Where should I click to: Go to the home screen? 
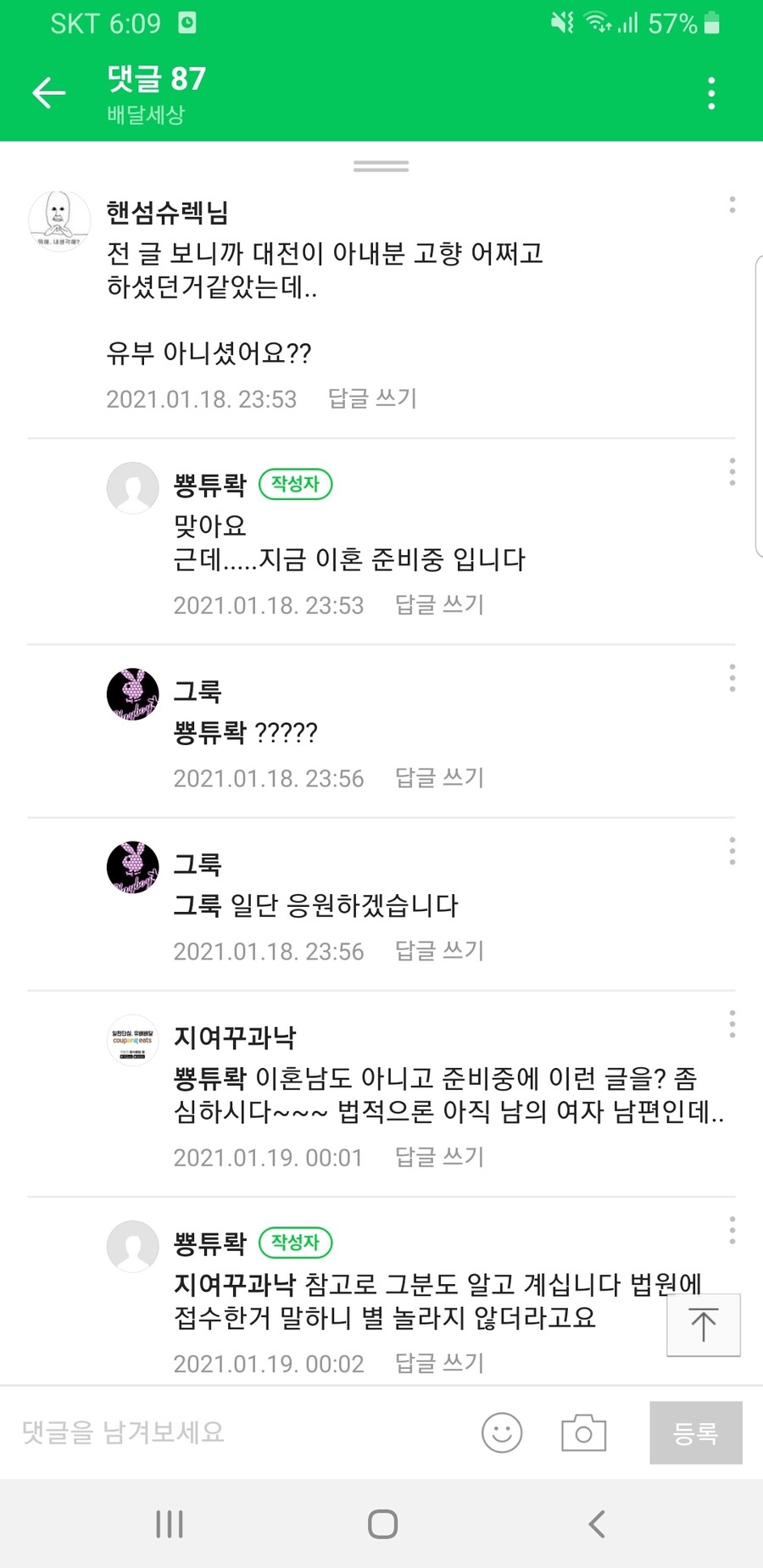[382, 1524]
